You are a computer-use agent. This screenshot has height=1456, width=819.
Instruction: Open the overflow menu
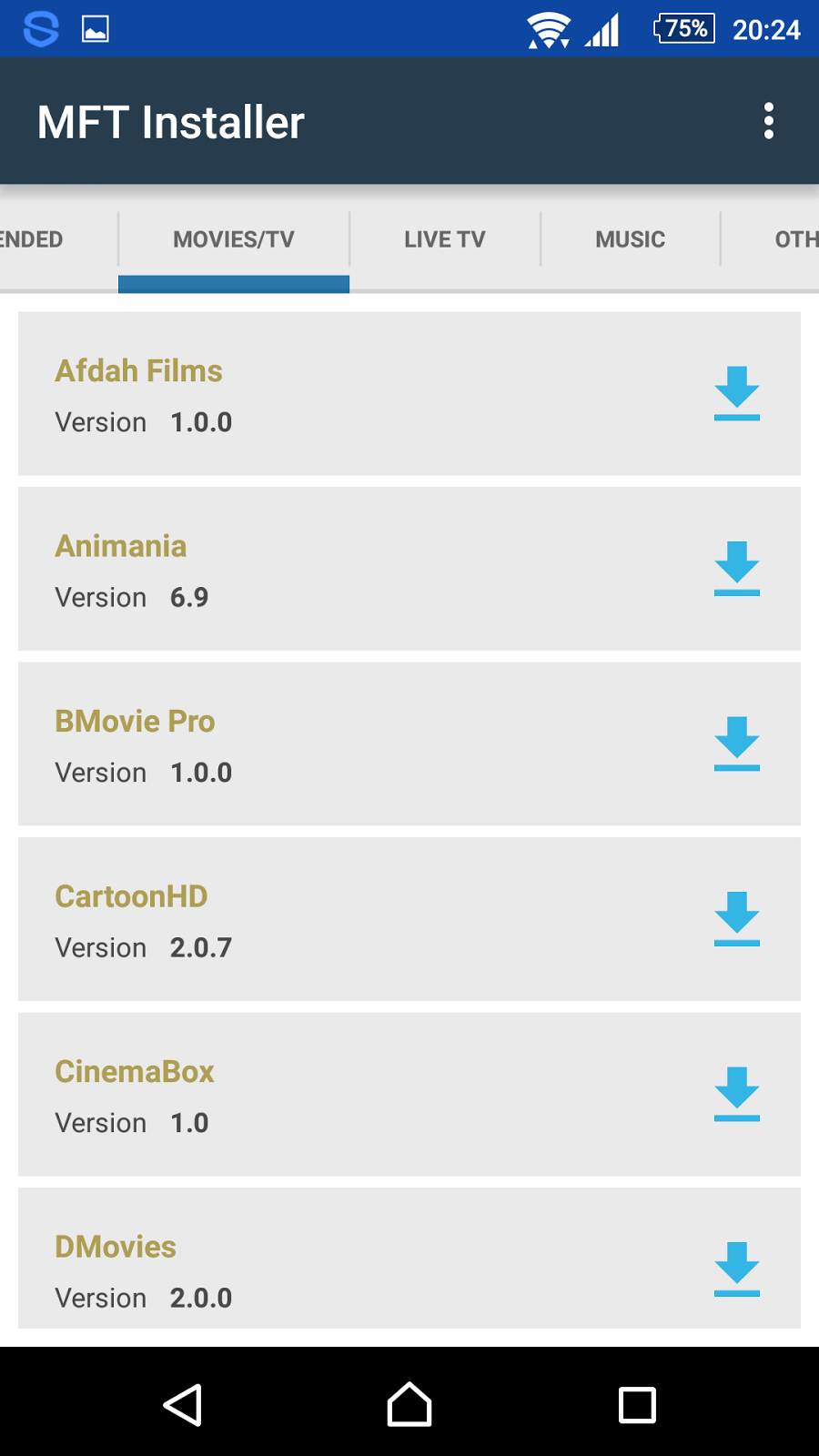[769, 121]
